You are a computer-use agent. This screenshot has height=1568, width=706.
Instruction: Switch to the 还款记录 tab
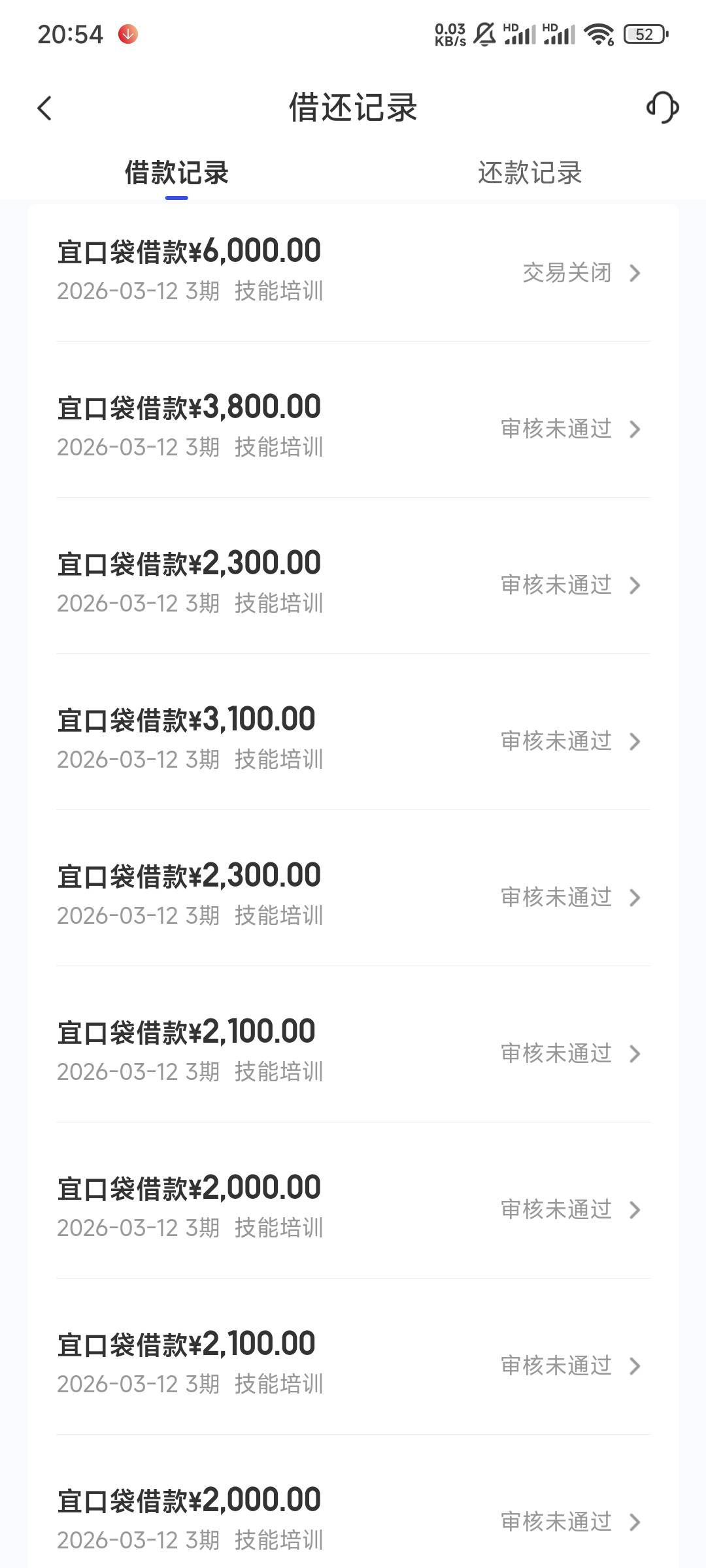point(529,173)
